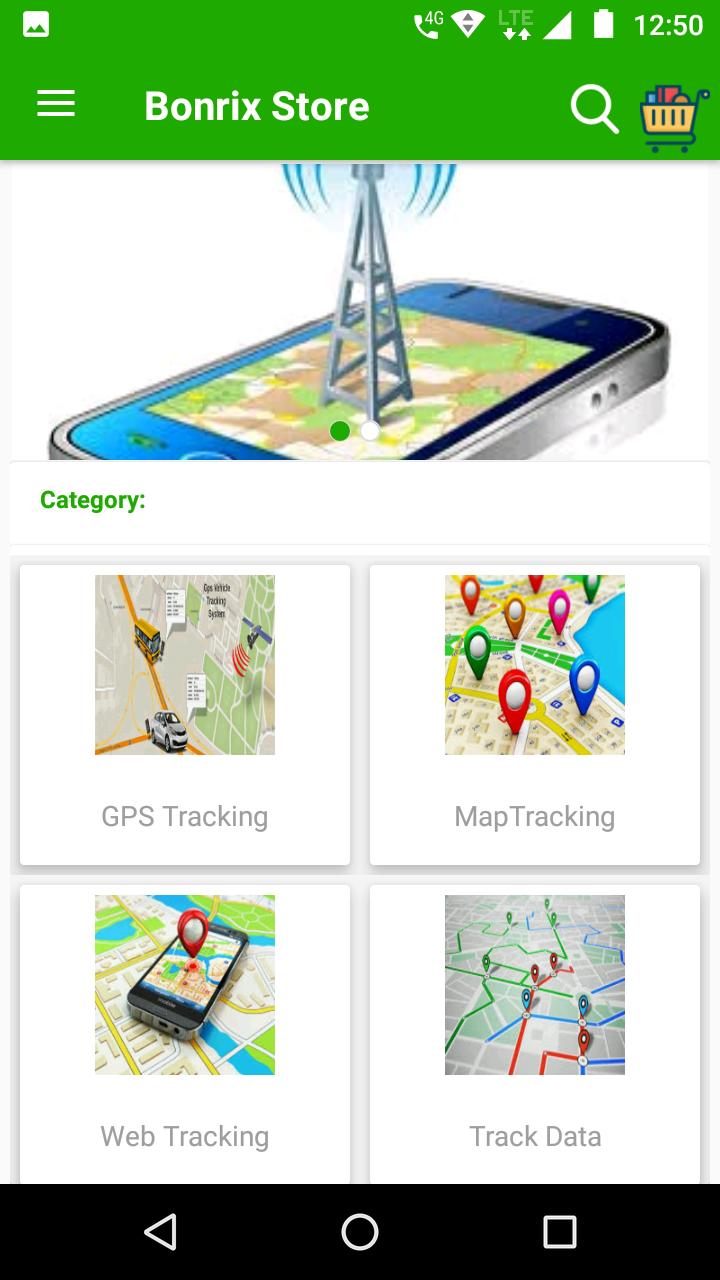Open the search icon
This screenshot has width=720, height=1280.
[x=595, y=107]
